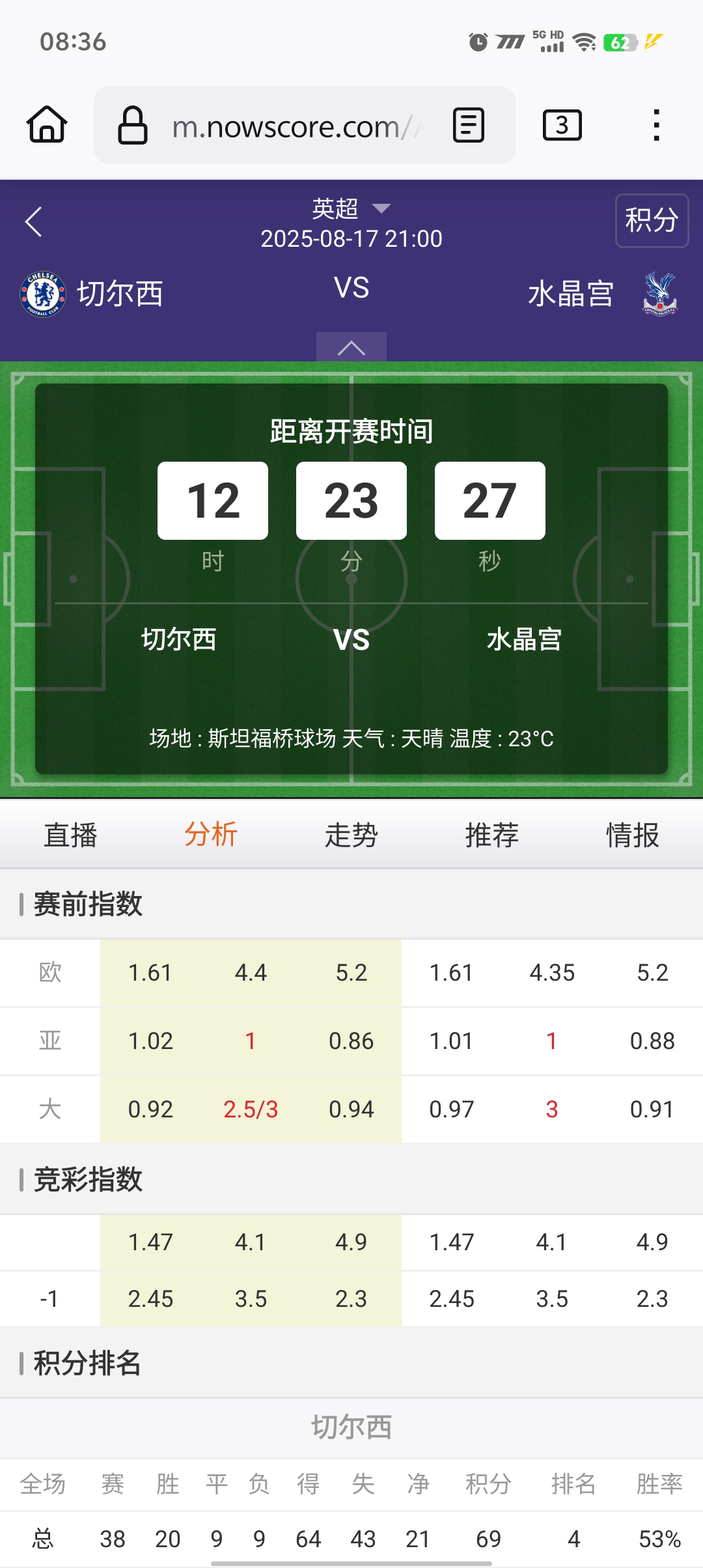Image resolution: width=703 pixels, height=1568 pixels.
Task: Tap the m.nowscore.com address bar
Action: (x=286, y=126)
